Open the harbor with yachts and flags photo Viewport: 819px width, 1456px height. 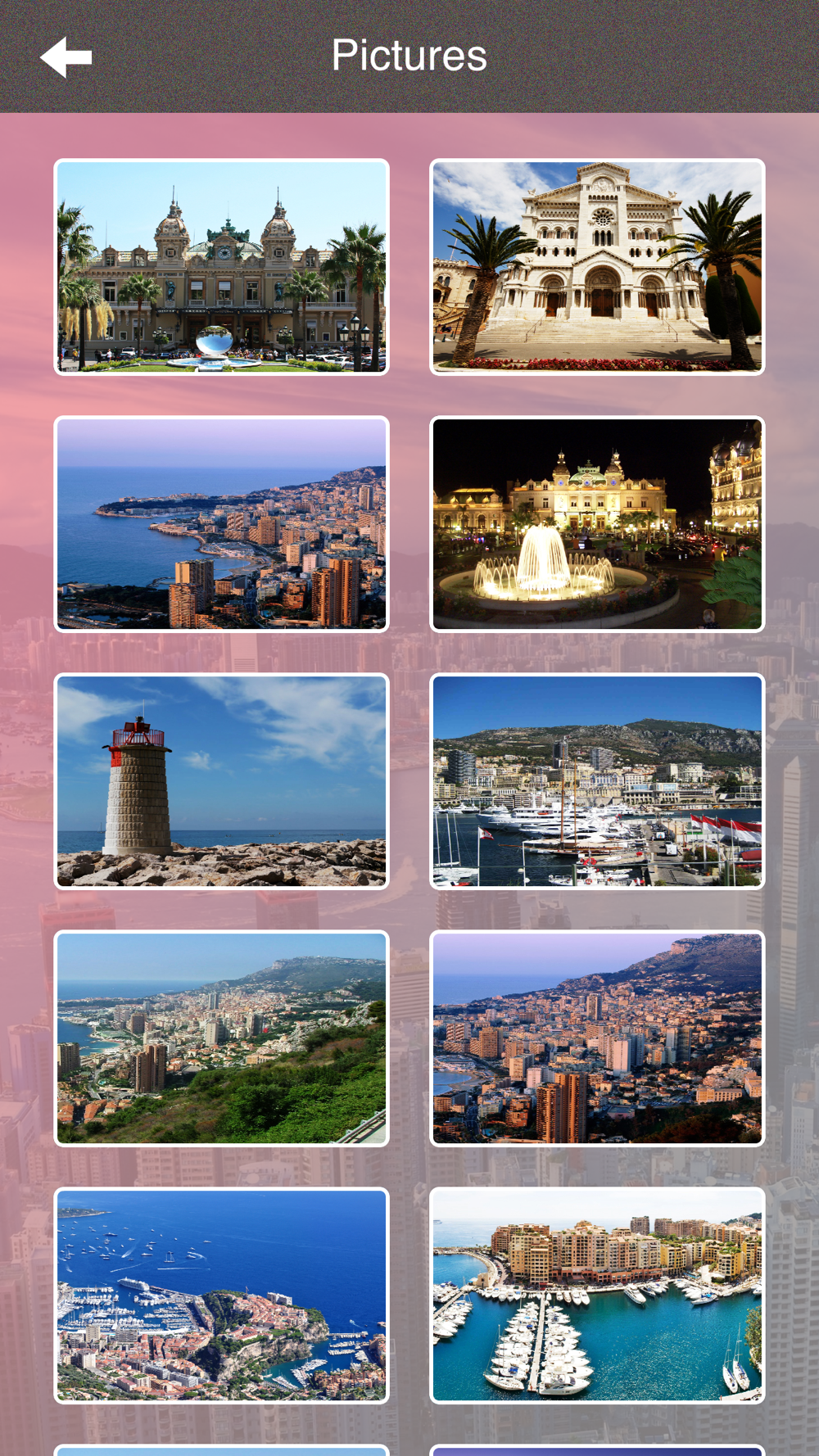pyautogui.click(x=597, y=781)
